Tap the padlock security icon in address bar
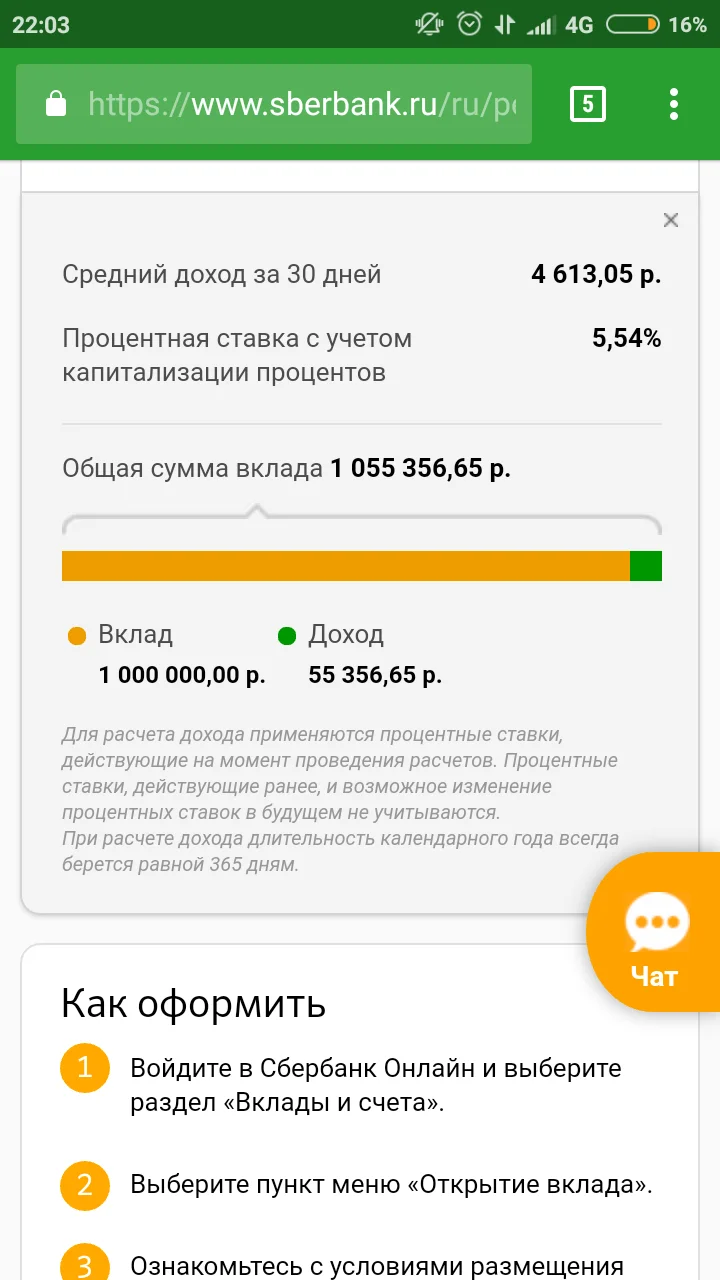 (x=57, y=103)
